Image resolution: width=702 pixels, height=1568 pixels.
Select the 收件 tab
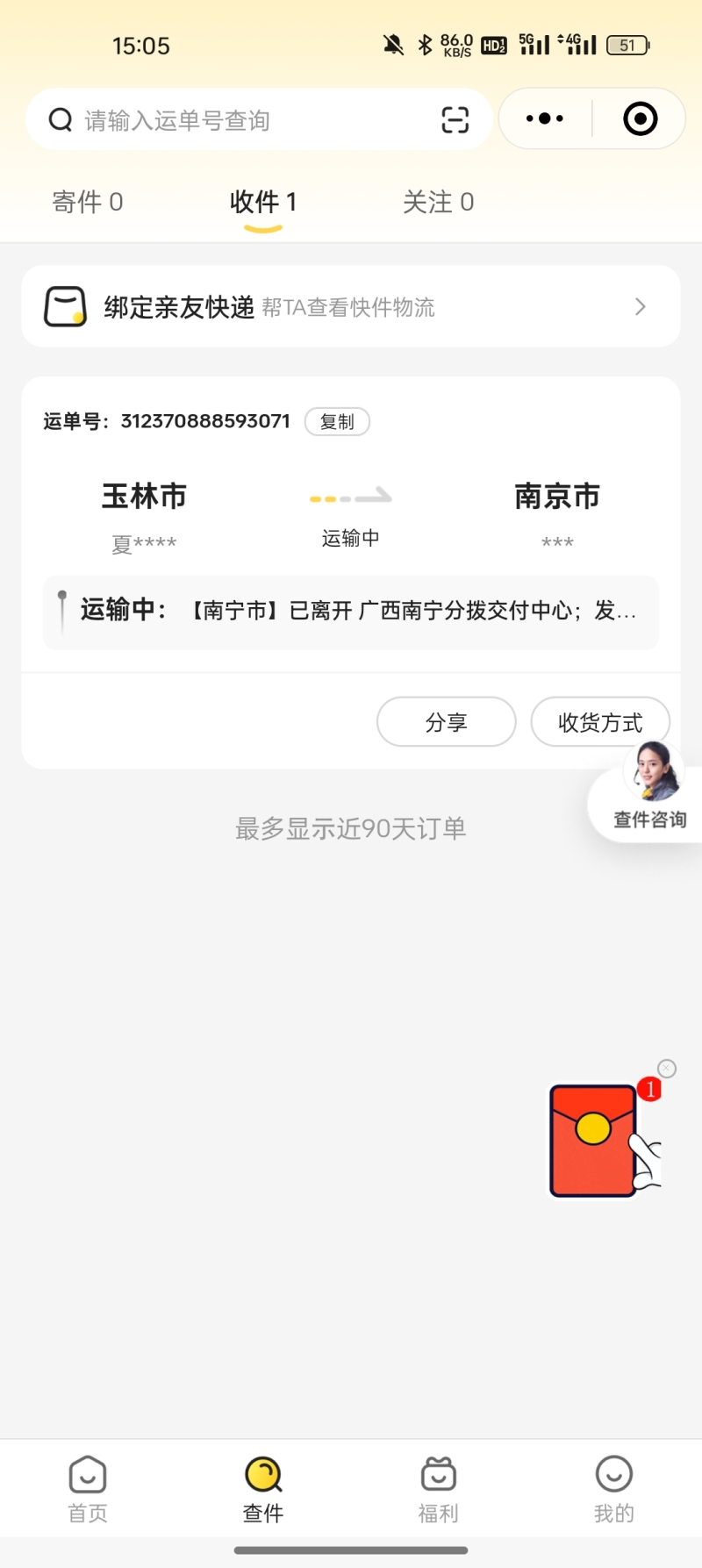262,203
